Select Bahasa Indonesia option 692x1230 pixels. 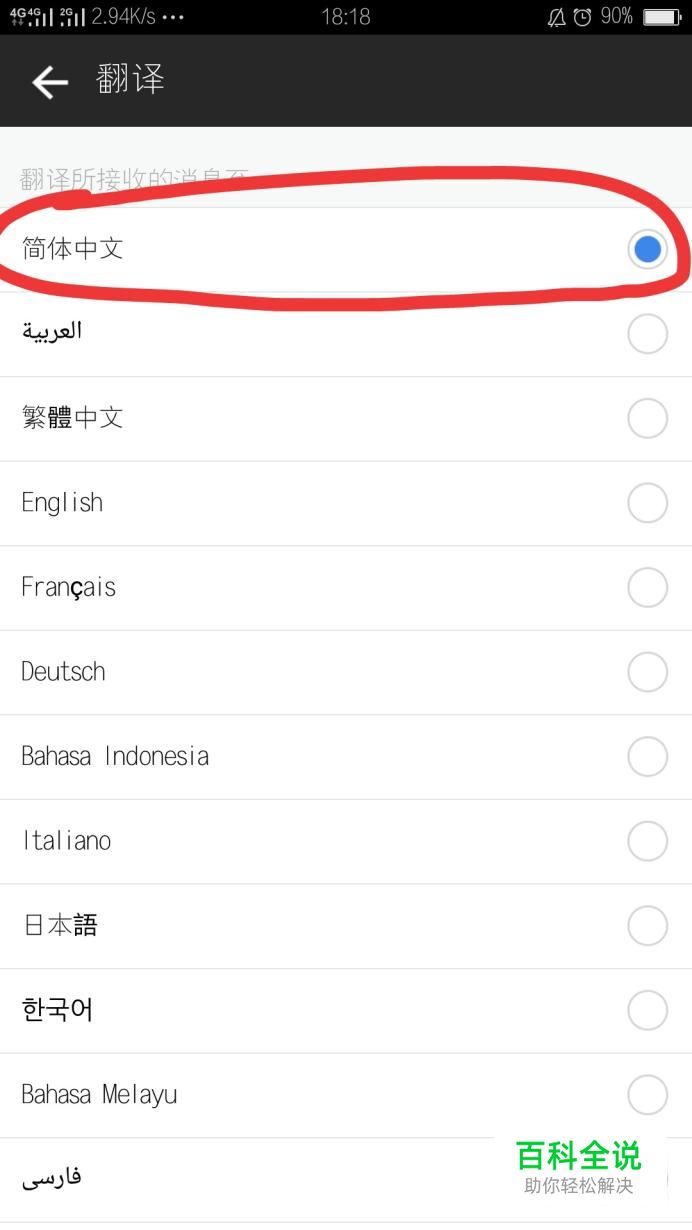coord(647,757)
